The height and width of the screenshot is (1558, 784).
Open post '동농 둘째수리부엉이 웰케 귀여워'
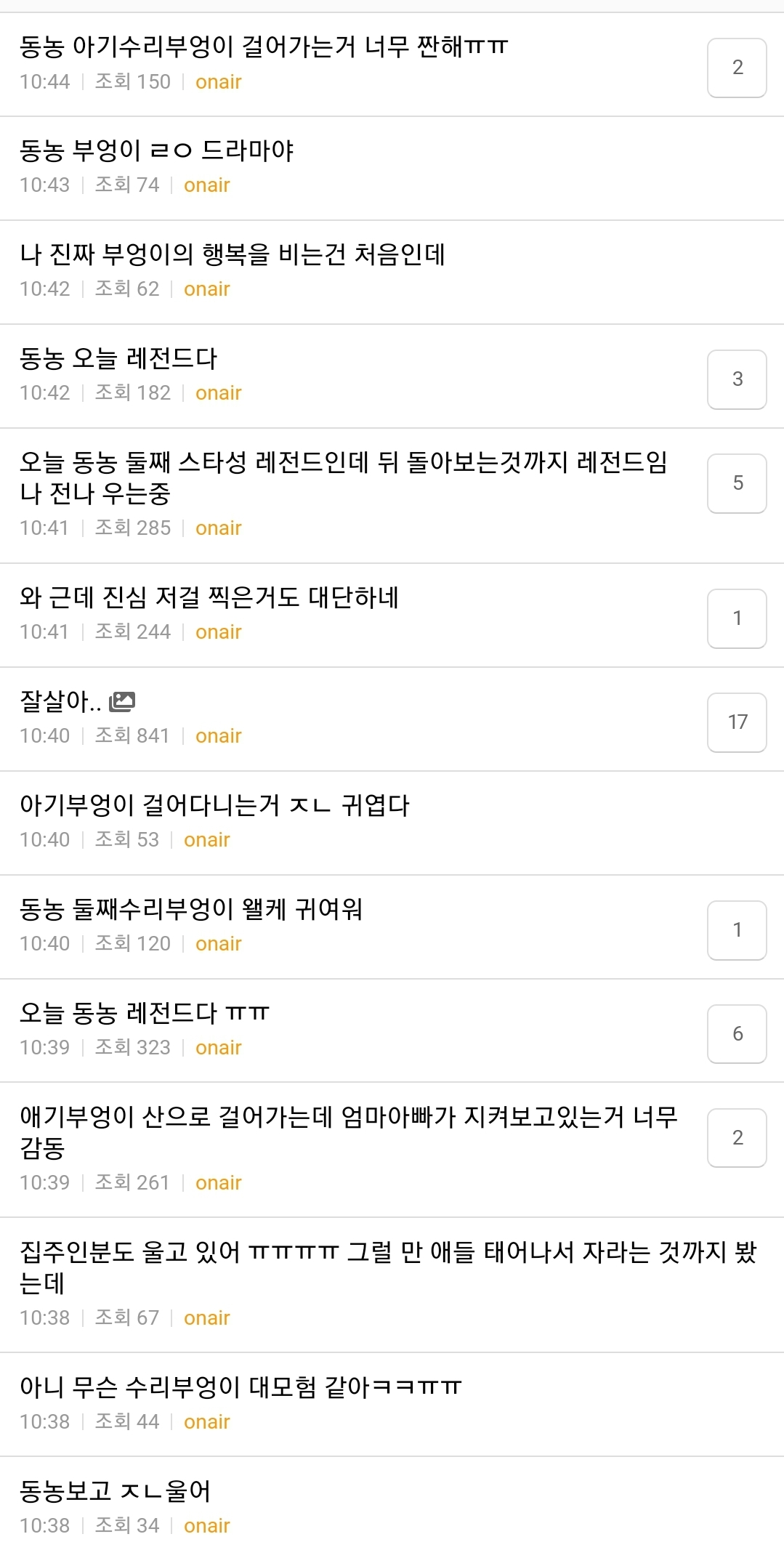click(x=190, y=910)
